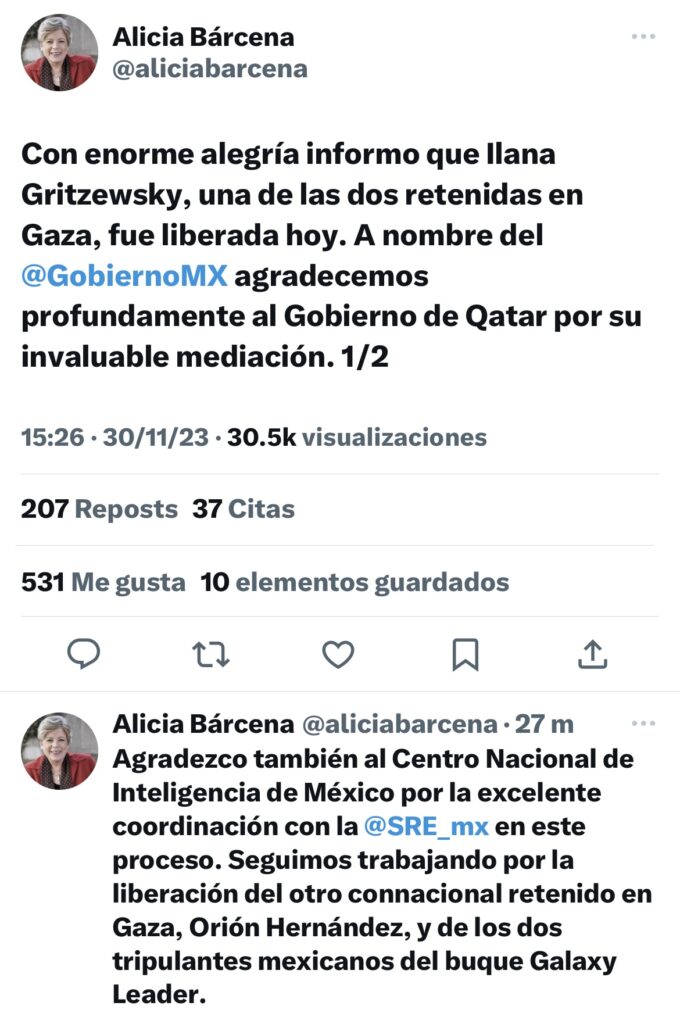Viewport: 680px width, 1024px height.
Task: View the 207 Reposts list
Action: [x=99, y=509]
